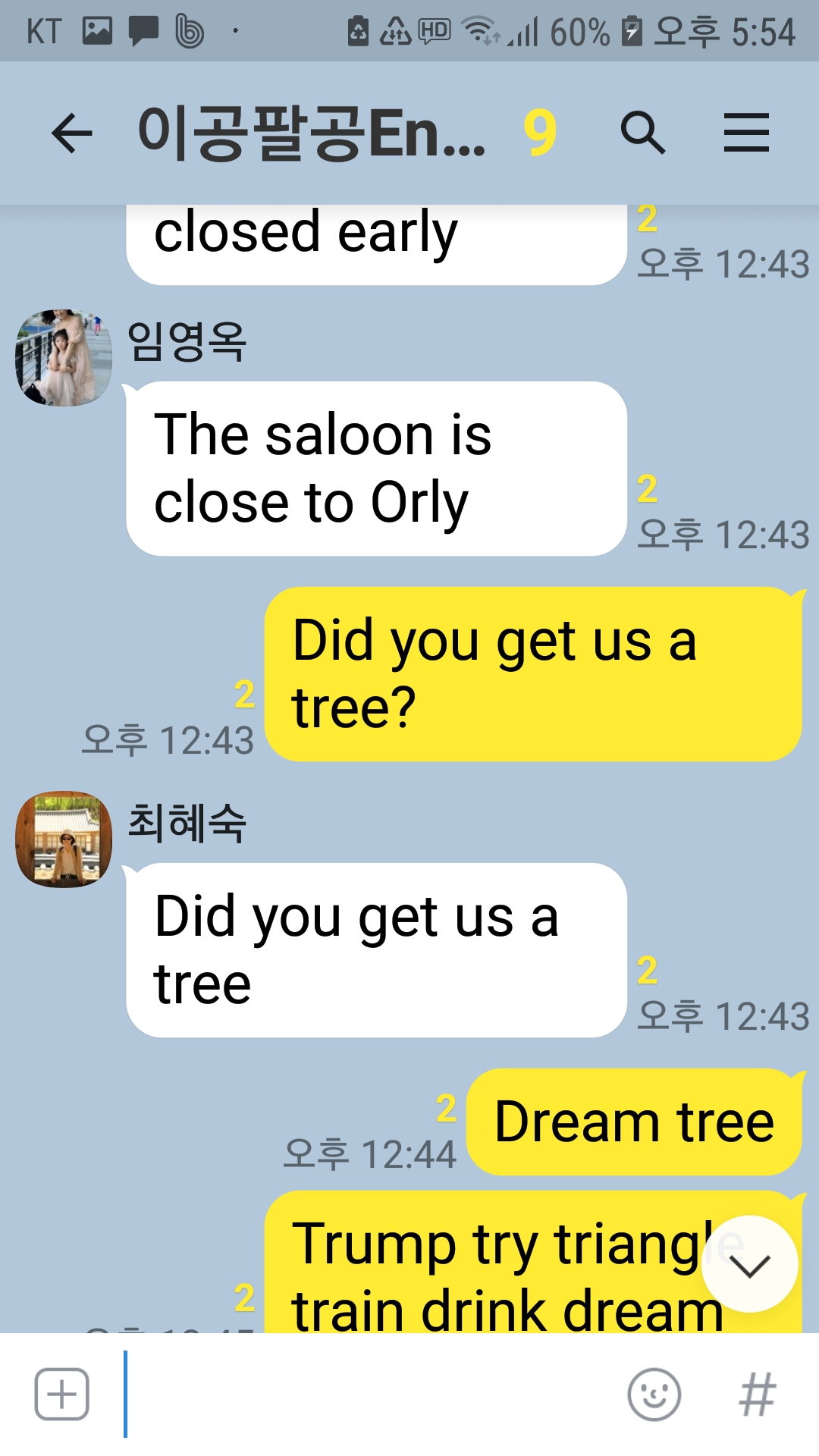Tap the hashtag search icon

(758, 1395)
